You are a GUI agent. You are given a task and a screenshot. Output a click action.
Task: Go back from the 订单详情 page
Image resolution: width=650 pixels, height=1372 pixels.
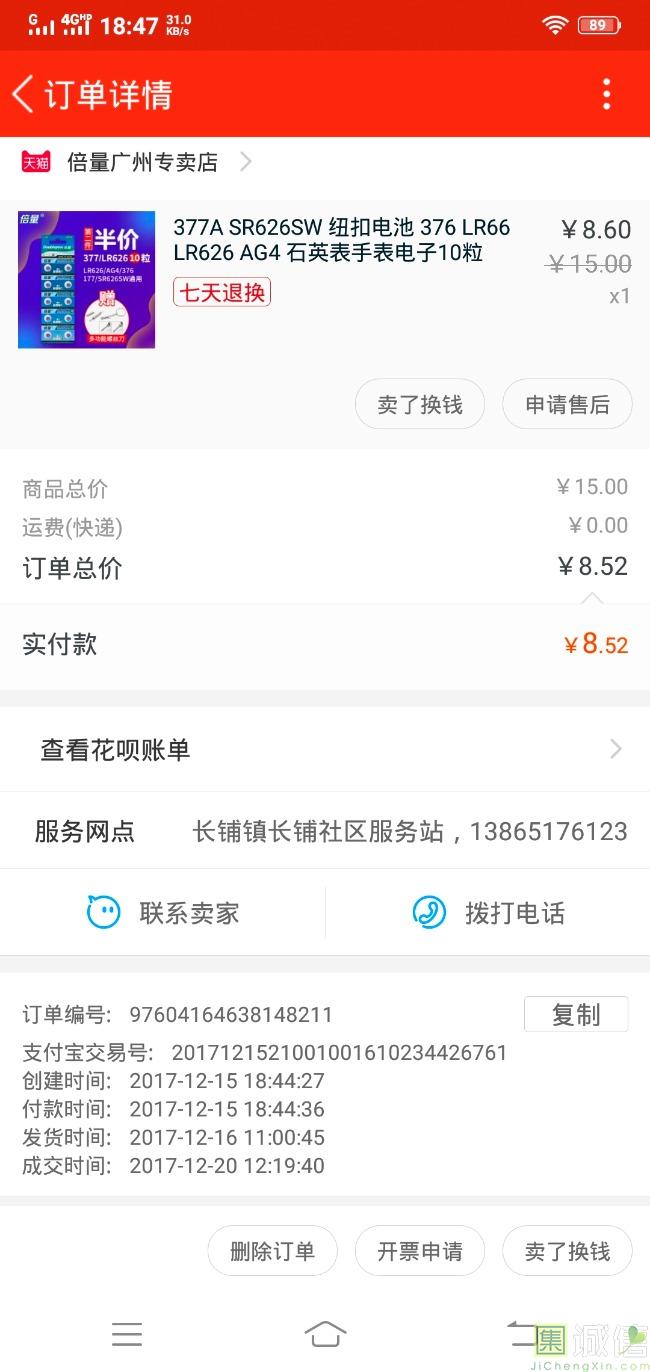tap(23, 94)
